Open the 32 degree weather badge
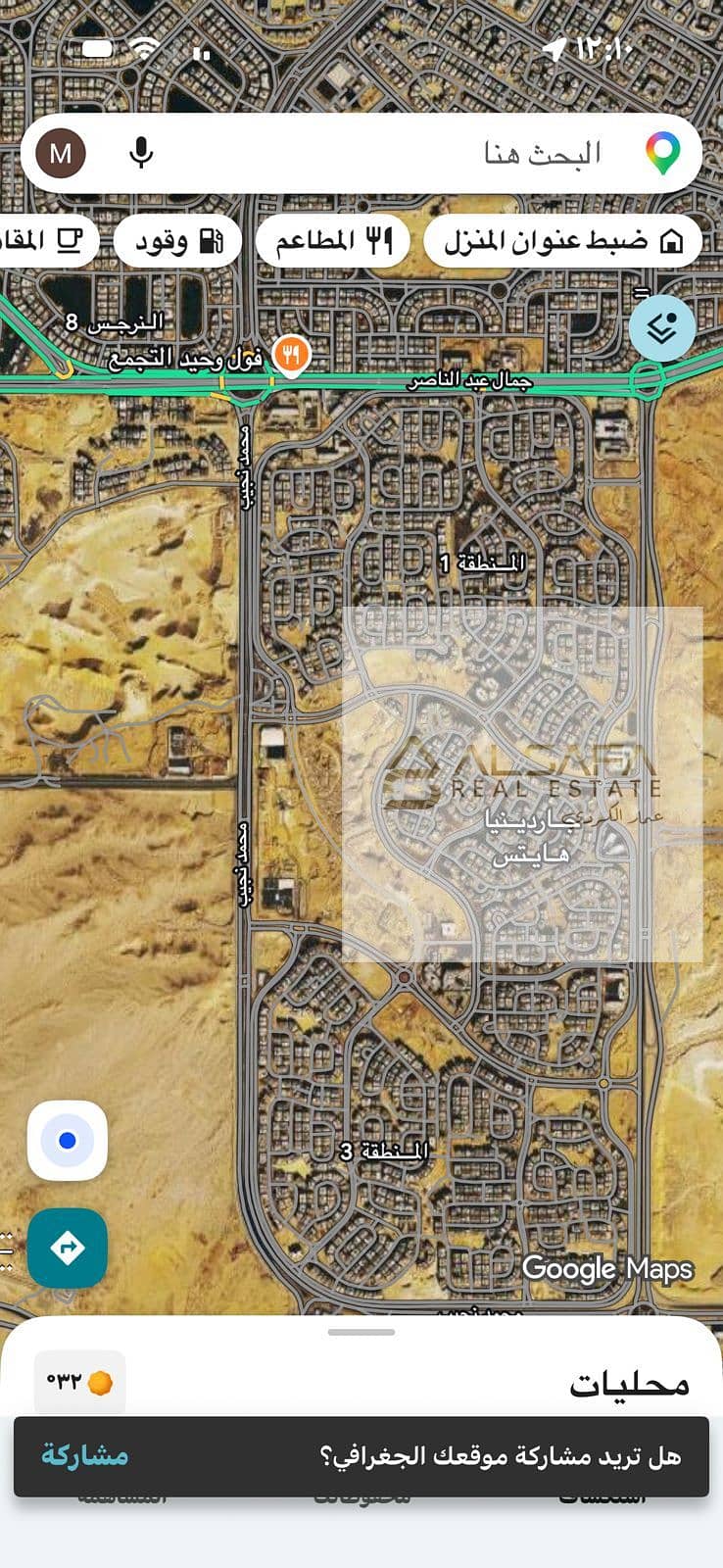This screenshot has height=1568, width=723. click(x=80, y=1381)
